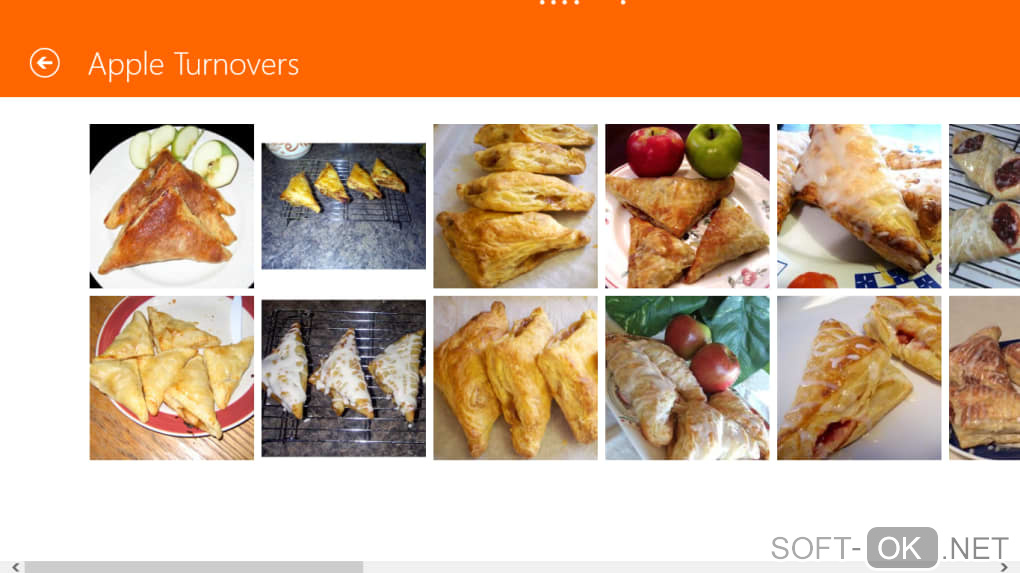Screen dimensions: 1020x573
Task: Open the partly visible turnover on dark blue plate
Action: [x=985, y=378]
